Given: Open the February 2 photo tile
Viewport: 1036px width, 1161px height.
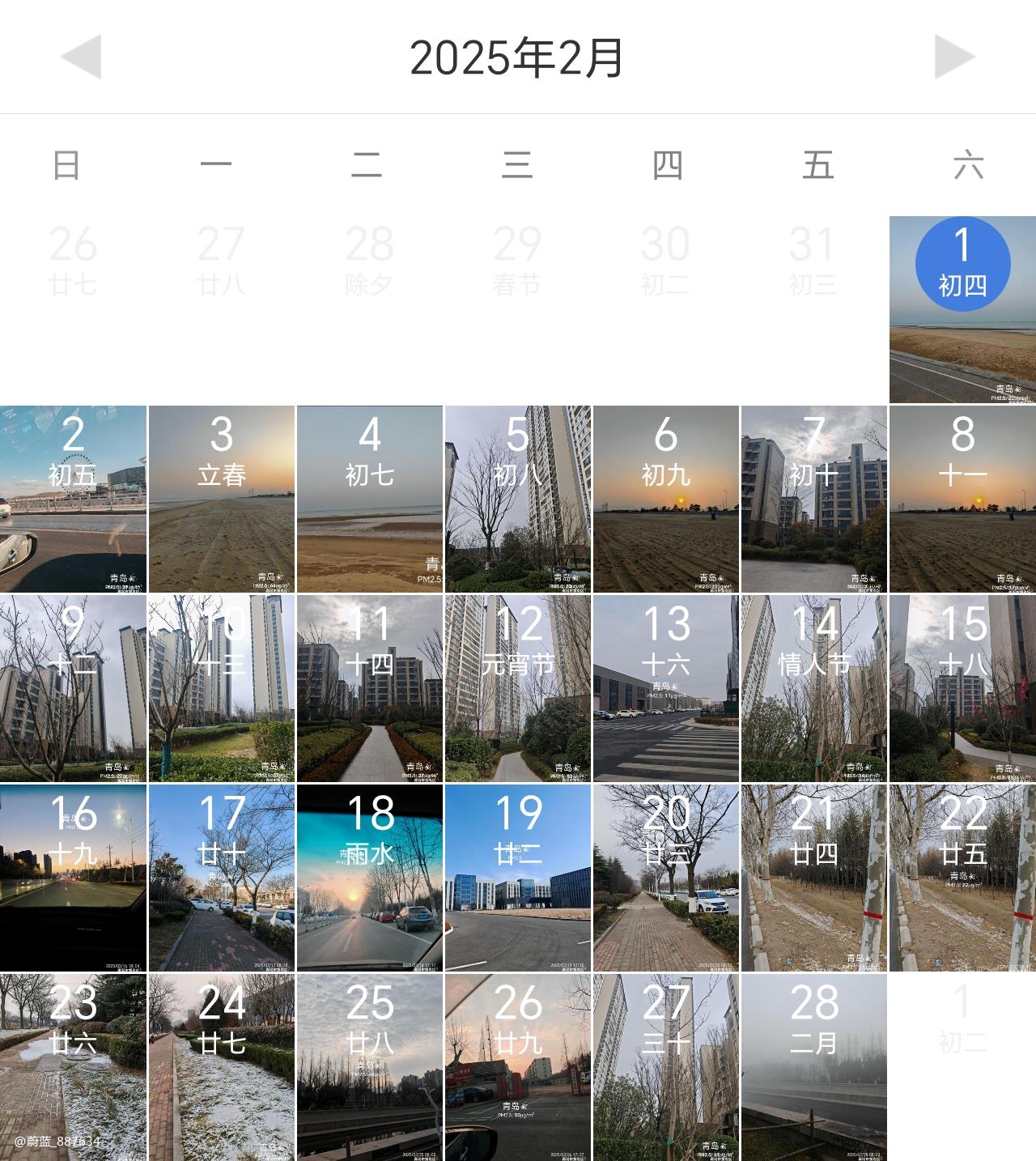Looking at the screenshot, I should point(73,500).
